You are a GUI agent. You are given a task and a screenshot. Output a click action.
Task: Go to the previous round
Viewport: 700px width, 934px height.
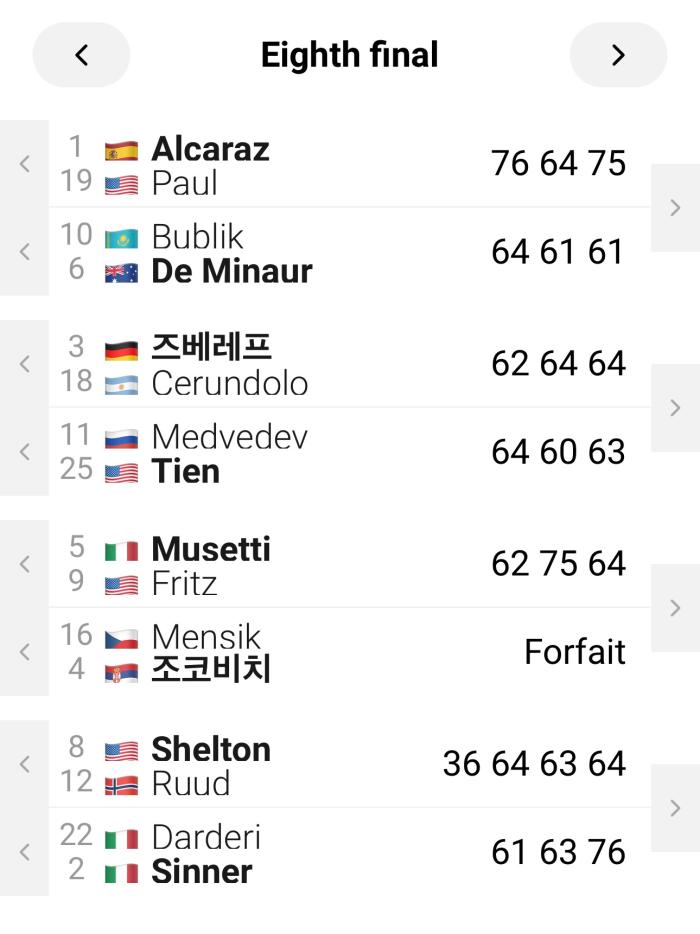(81, 55)
